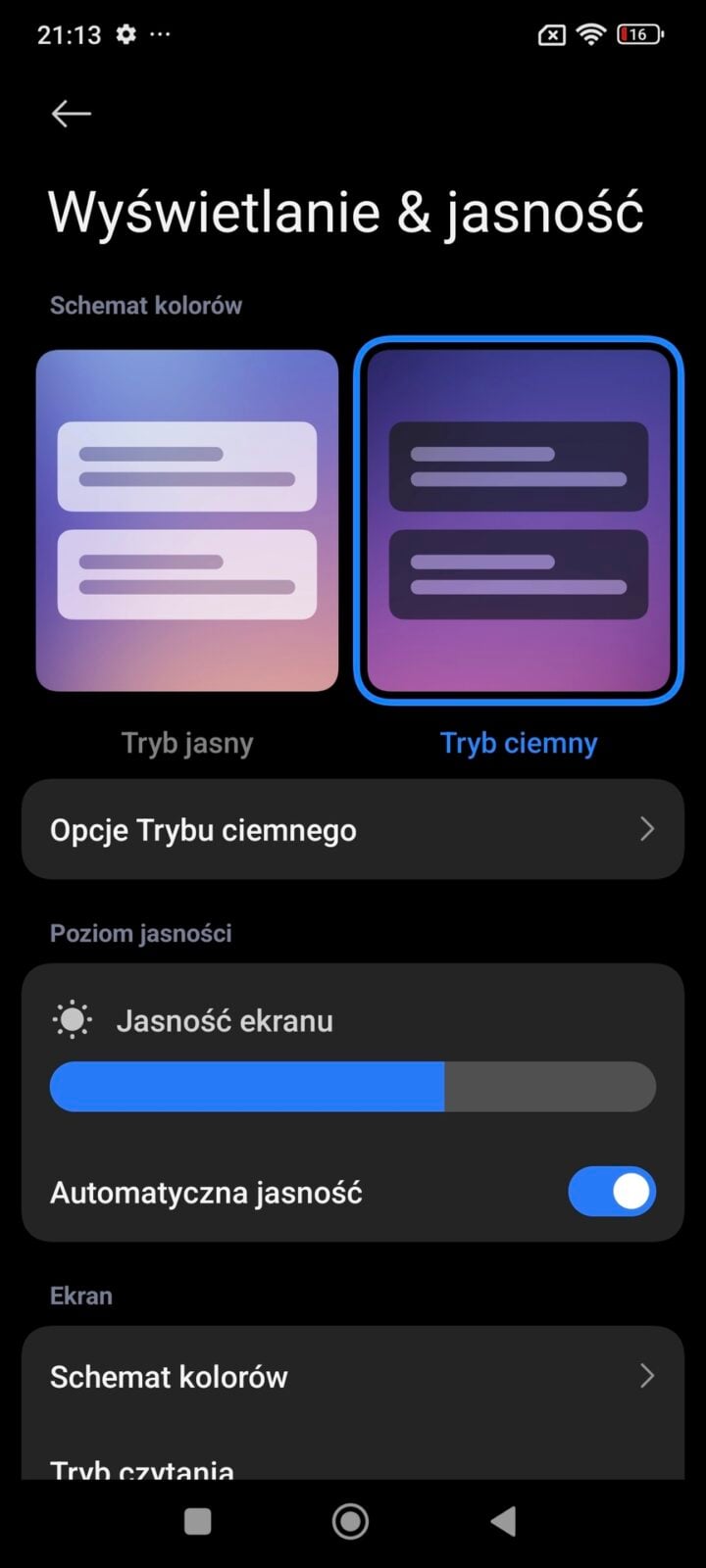Screen dimensions: 706x1568
Task: Disable Automatyczna jasność switch
Action: click(x=611, y=1192)
